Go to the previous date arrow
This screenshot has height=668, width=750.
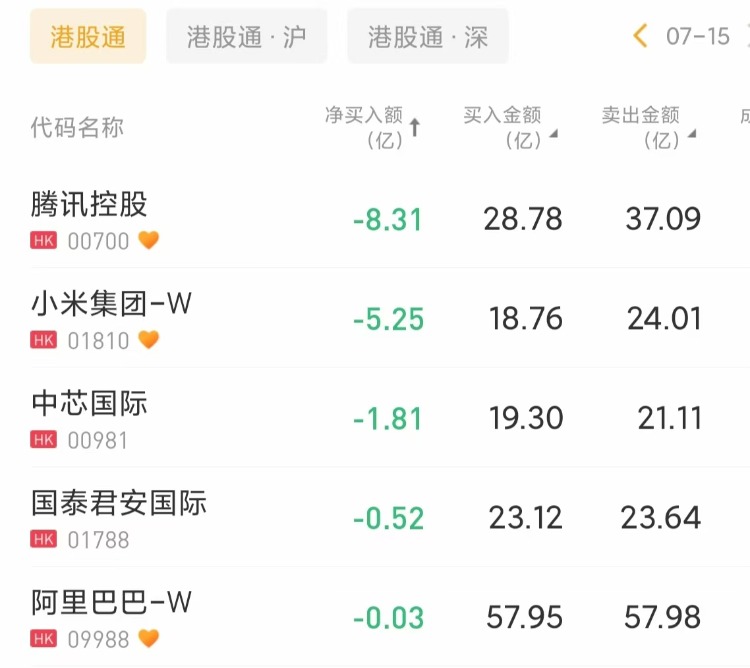[640, 37]
